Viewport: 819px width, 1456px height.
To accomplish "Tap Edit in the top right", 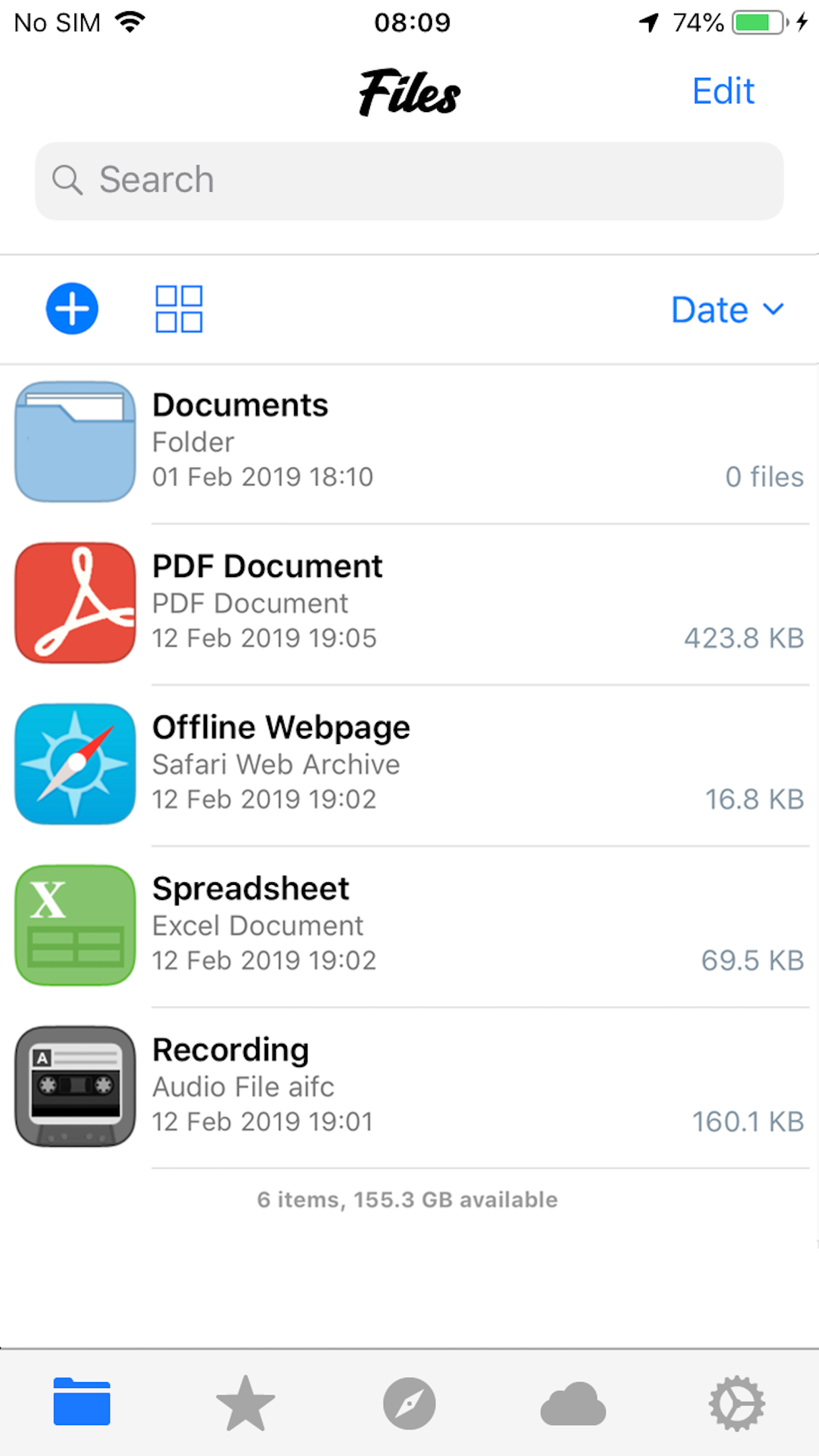I will 723,91.
